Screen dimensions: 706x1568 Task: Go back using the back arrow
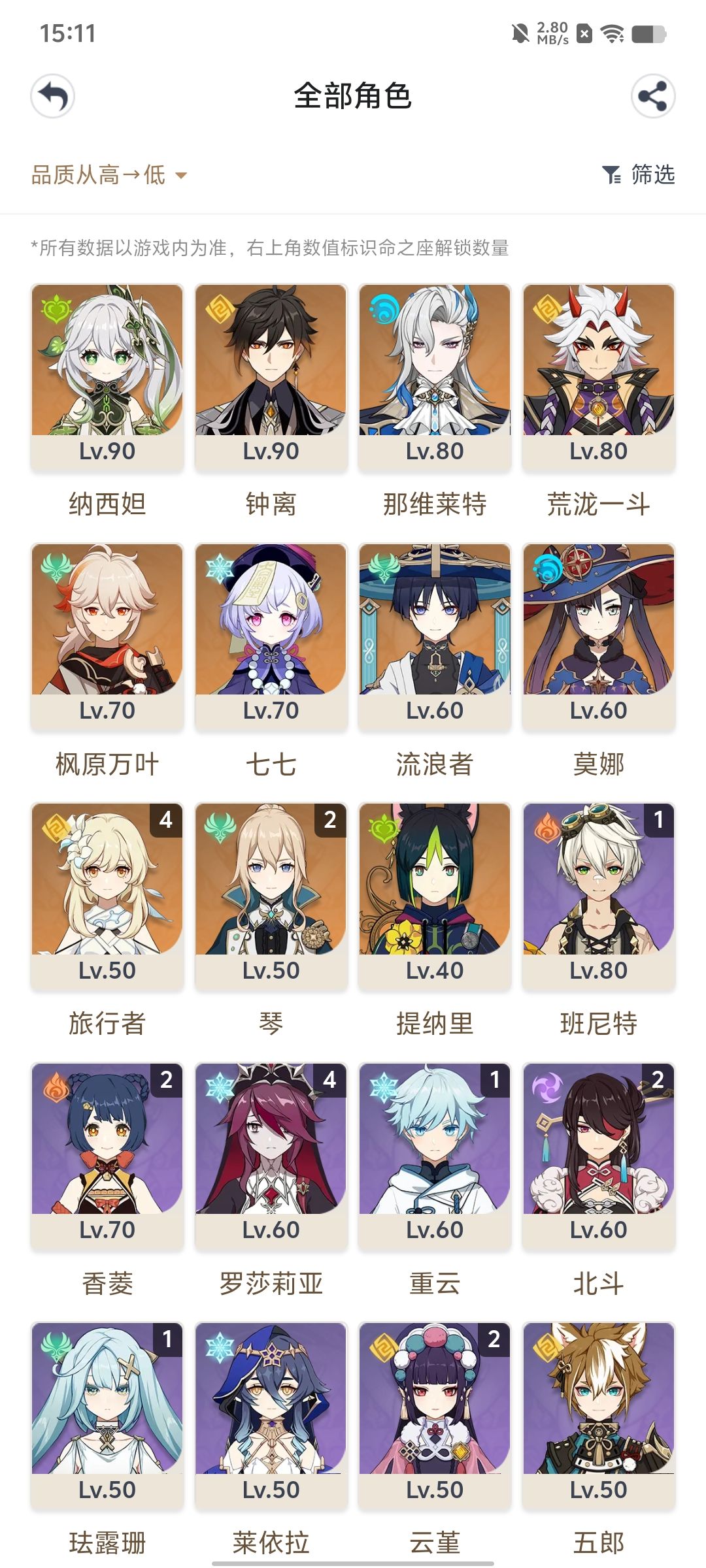pos(53,97)
